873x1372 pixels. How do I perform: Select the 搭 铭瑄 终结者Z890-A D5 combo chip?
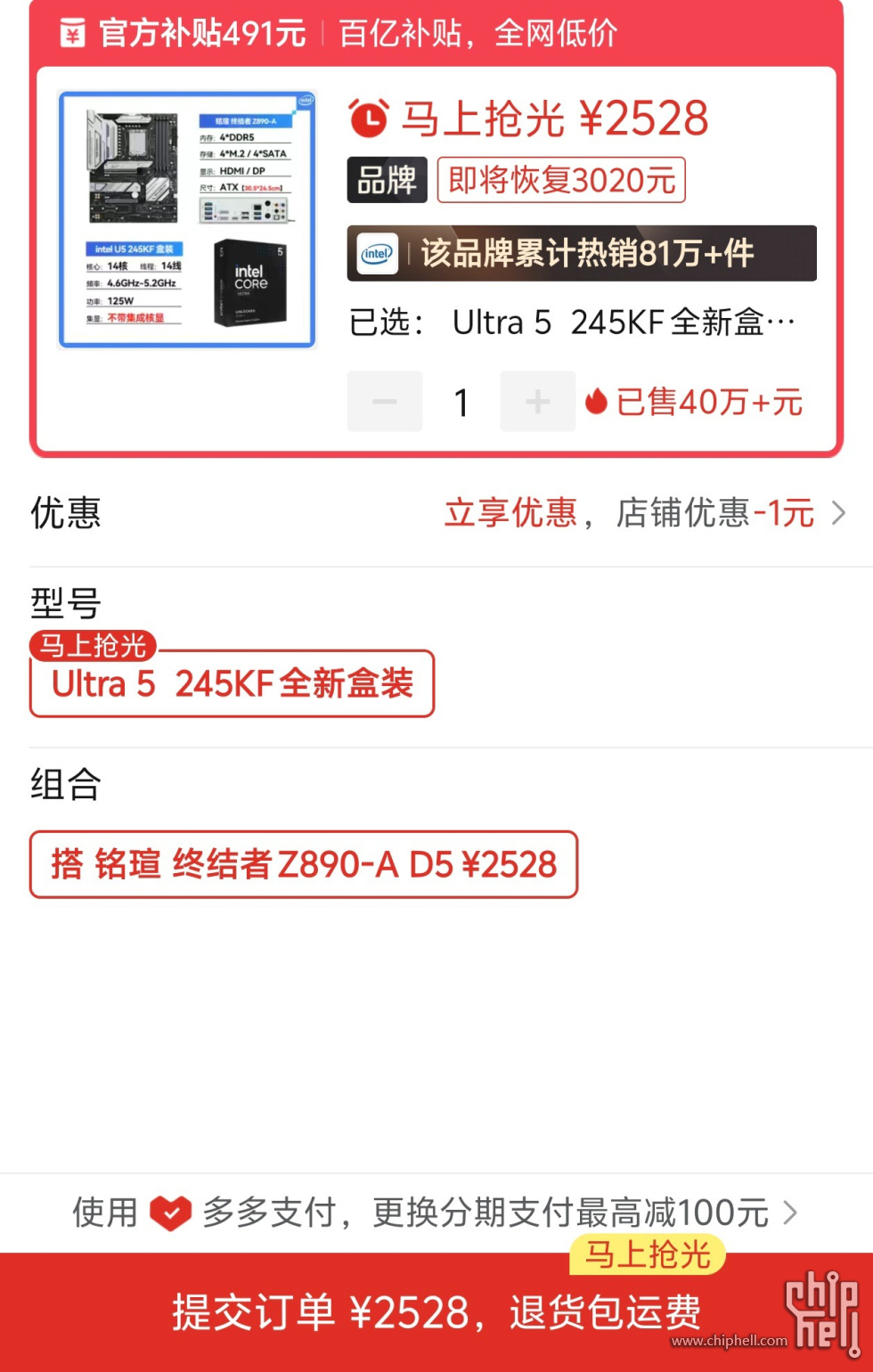click(304, 864)
